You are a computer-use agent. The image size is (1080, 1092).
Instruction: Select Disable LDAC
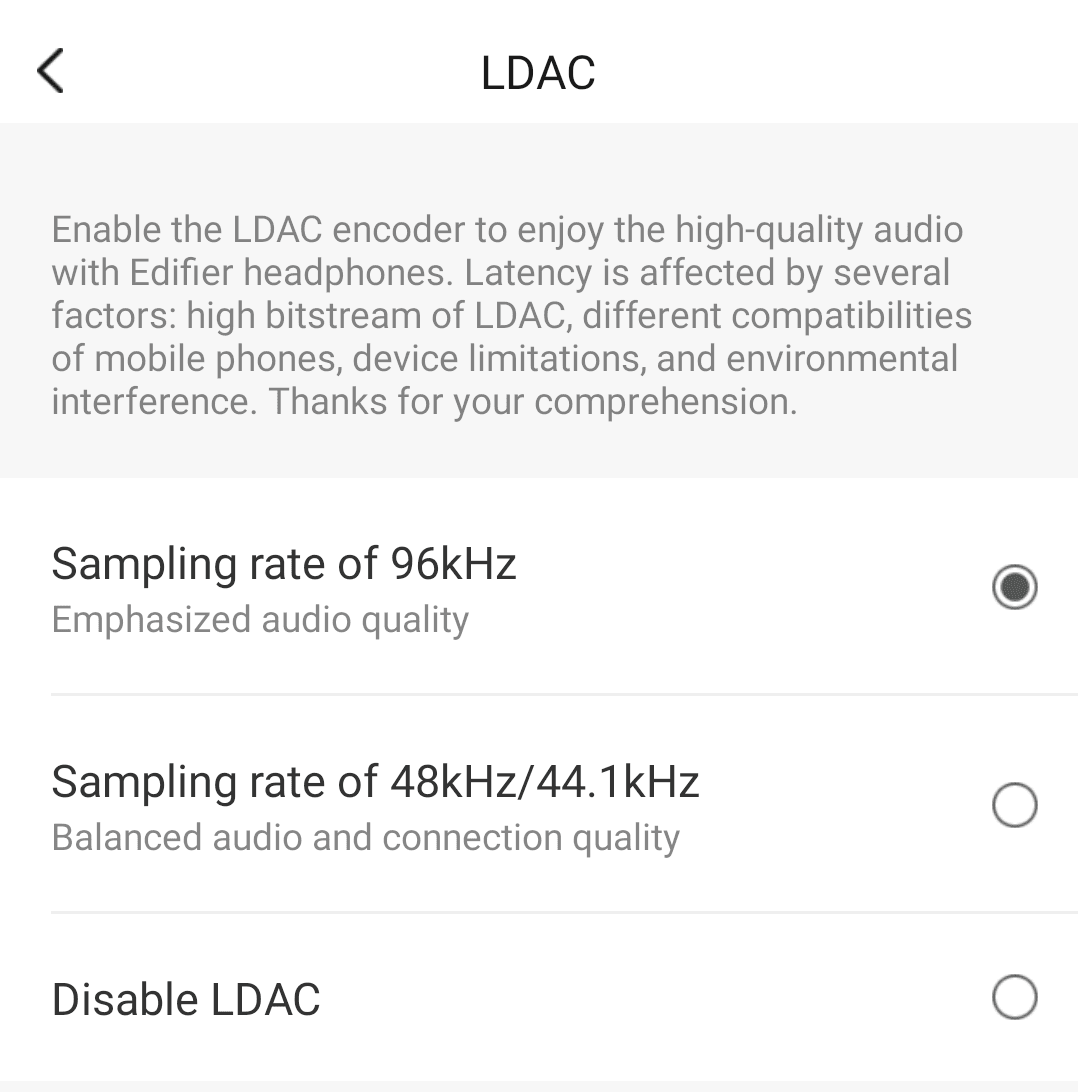coord(1014,997)
